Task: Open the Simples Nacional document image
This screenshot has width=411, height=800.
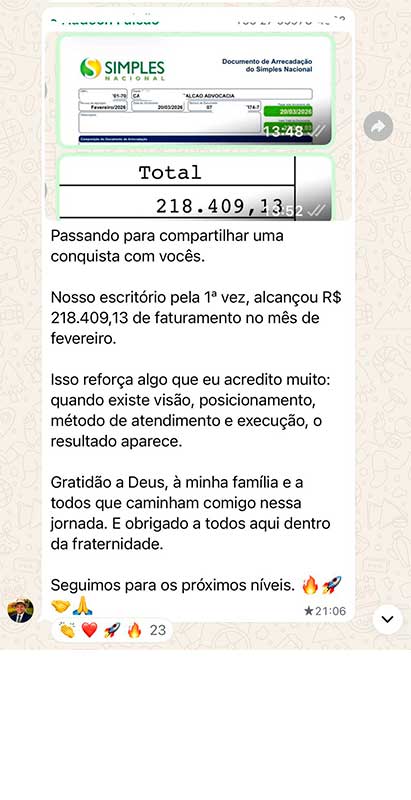Action: pyautogui.click(x=195, y=90)
